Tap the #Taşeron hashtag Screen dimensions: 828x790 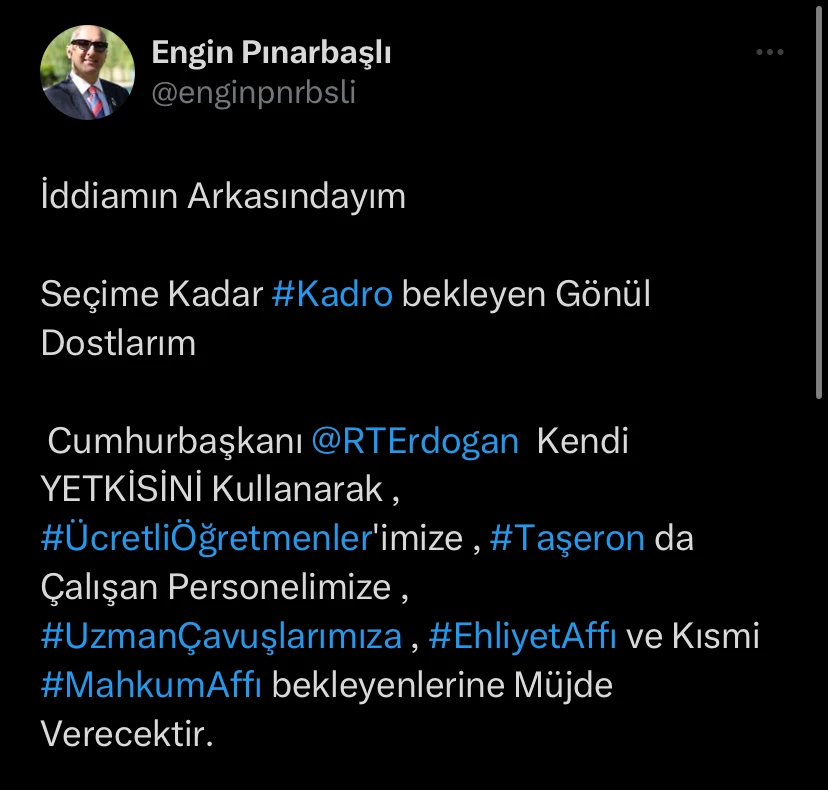point(567,538)
